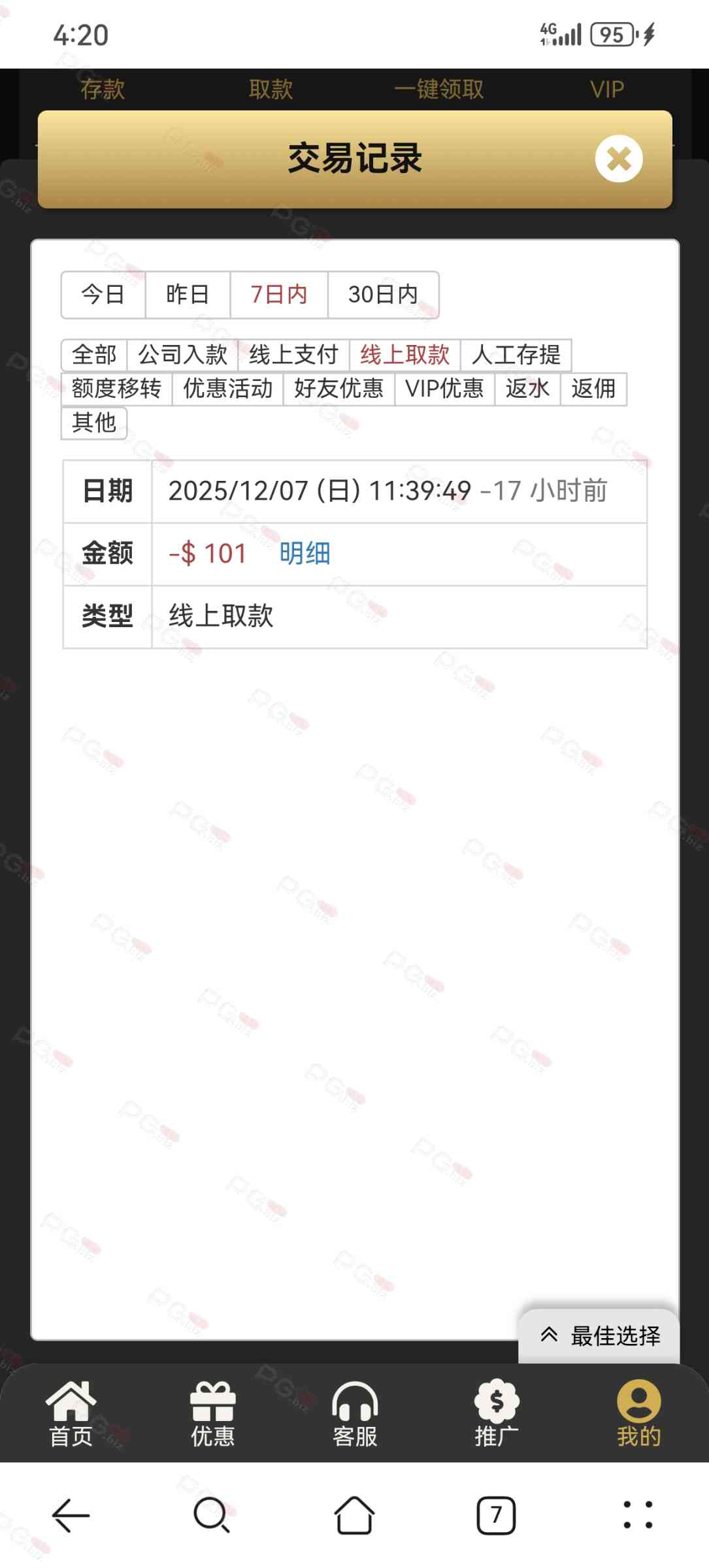This screenshot has width=709, height=1568.
Task: Filter records by 昨日
Action: point(188,295)
